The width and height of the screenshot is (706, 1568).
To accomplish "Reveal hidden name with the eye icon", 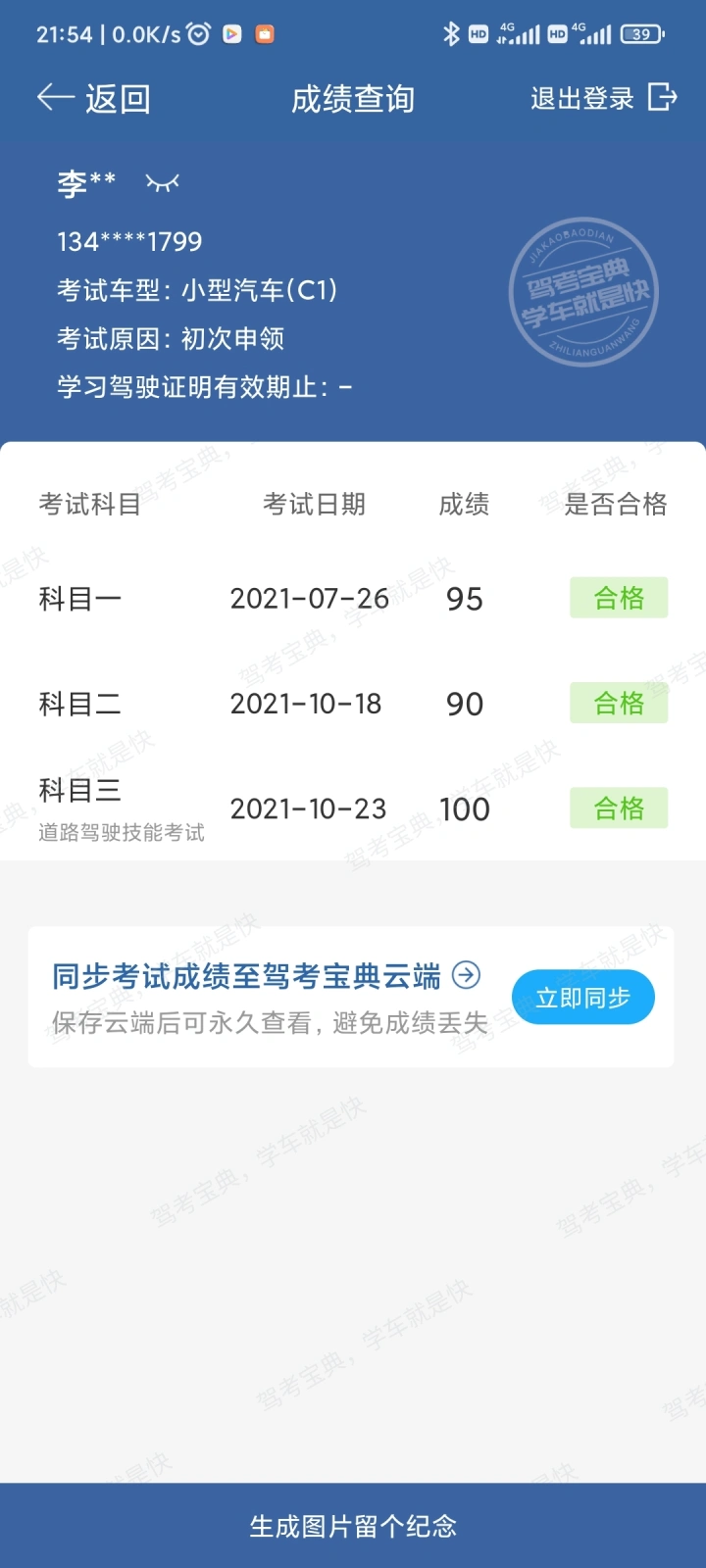I will point(163,182).
